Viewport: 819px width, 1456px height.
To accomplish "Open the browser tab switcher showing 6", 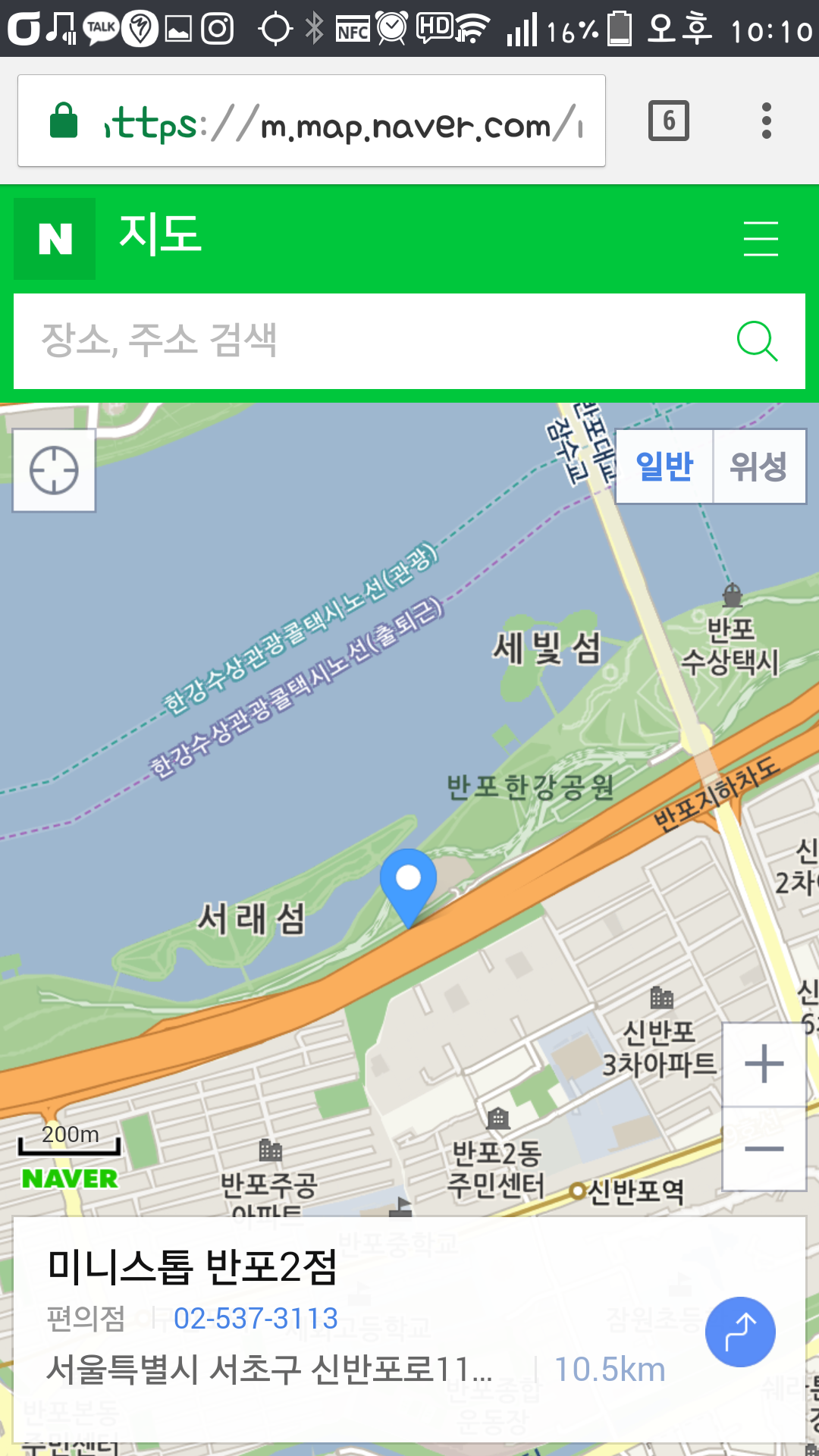I will [x=668, y=121].
